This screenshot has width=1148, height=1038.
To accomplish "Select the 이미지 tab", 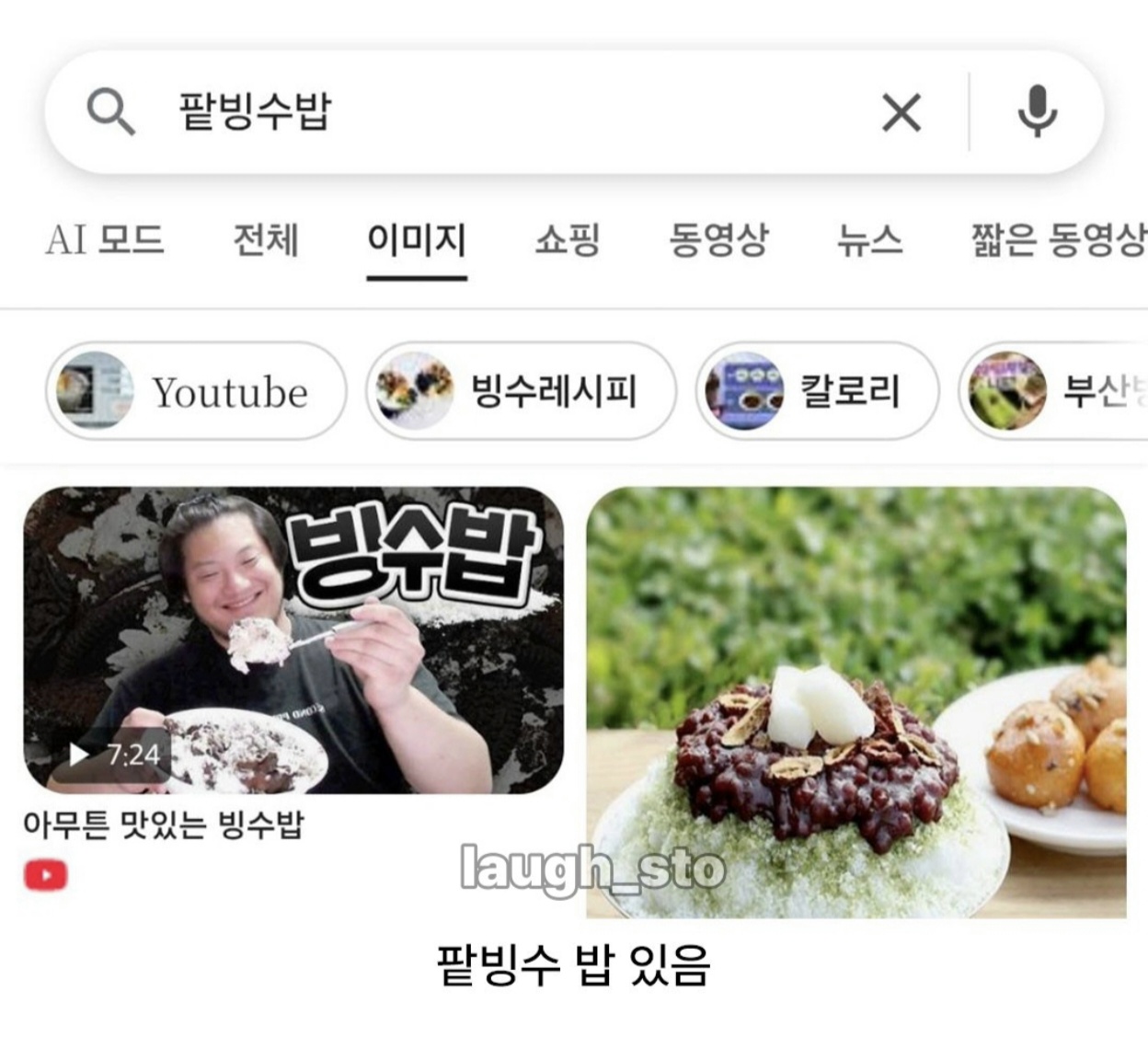I will coord(417,240).
